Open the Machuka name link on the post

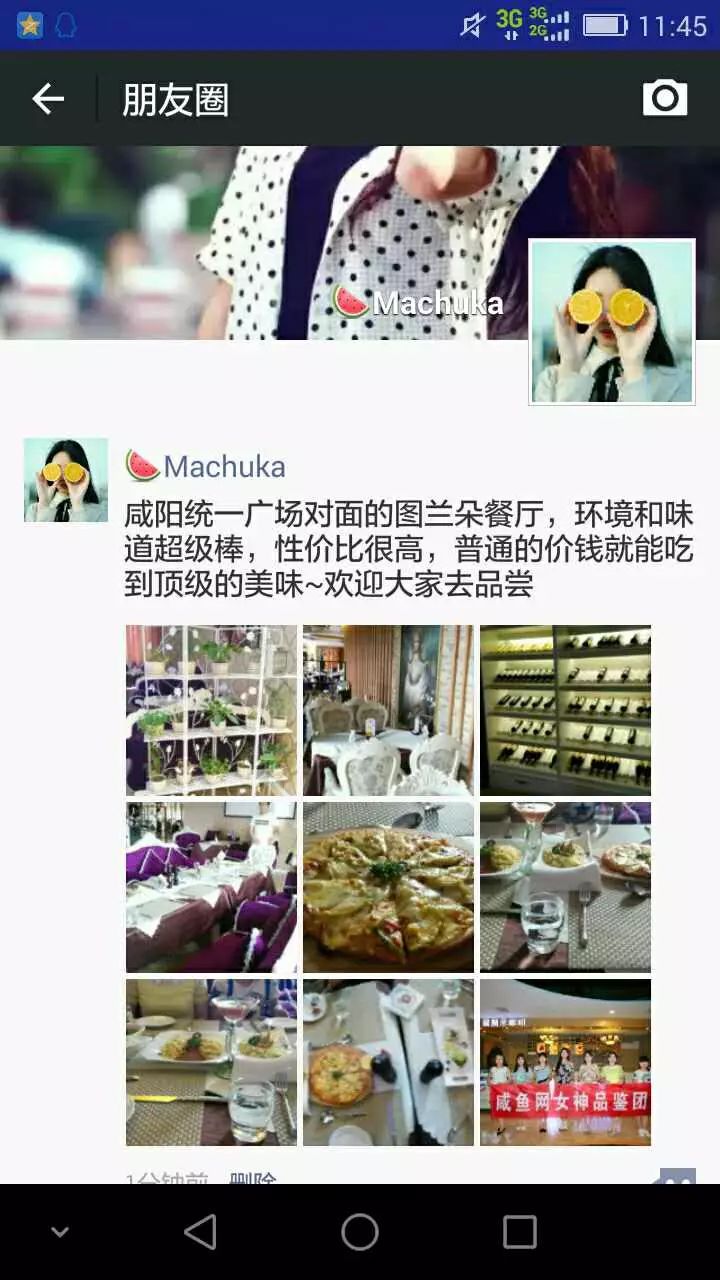point(223,467)
